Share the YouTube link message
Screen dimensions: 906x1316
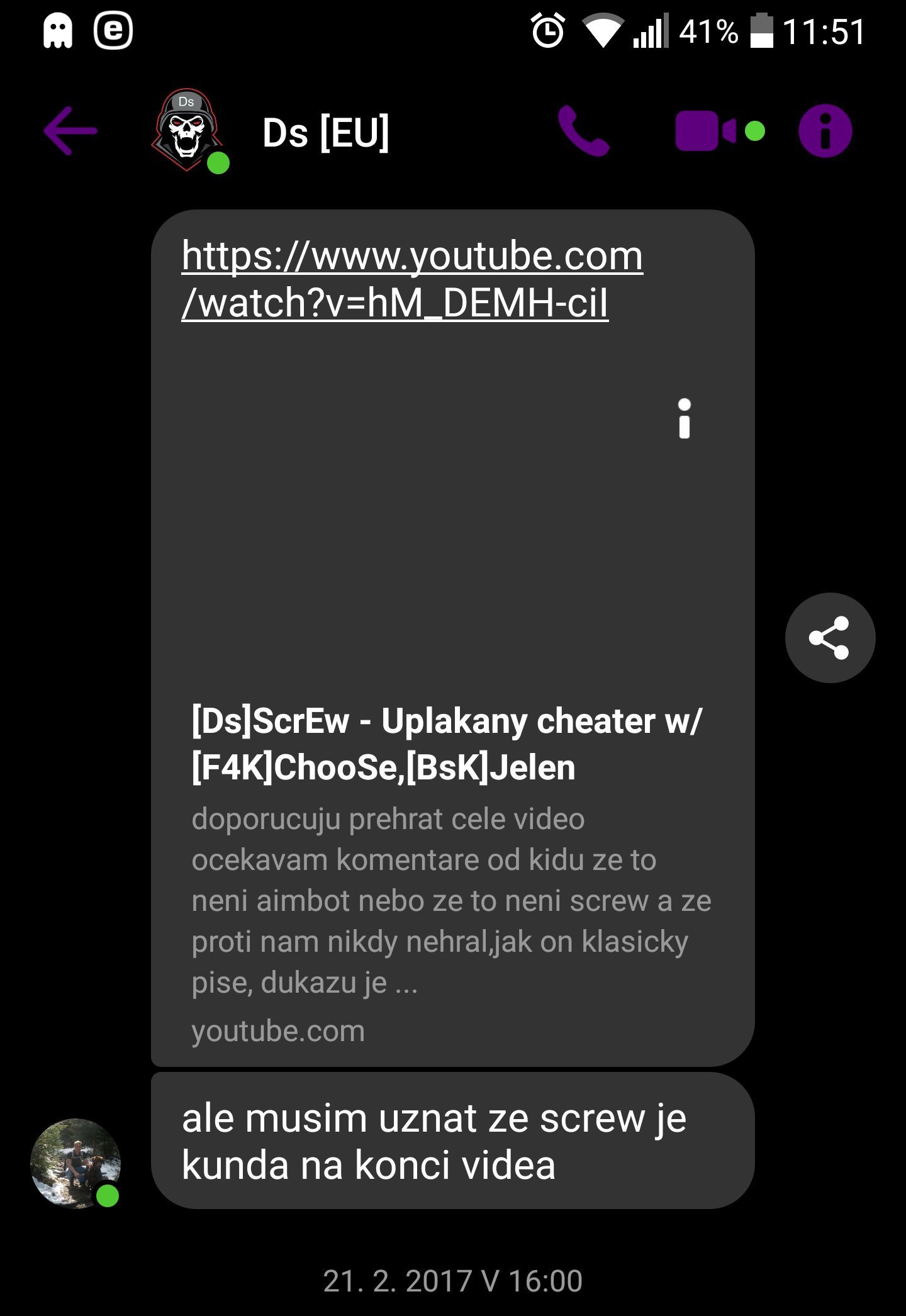(829, 638)
